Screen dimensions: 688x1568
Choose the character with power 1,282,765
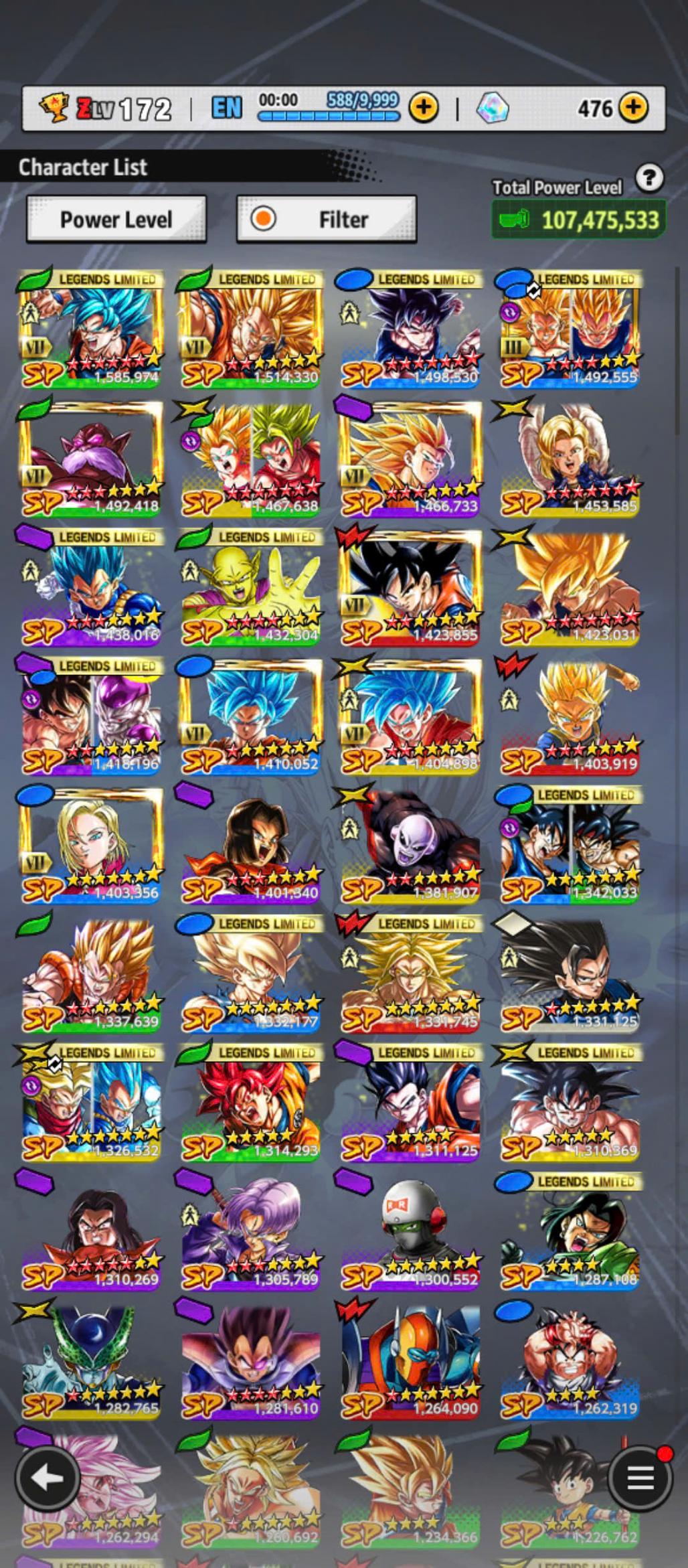(90, 1360)
